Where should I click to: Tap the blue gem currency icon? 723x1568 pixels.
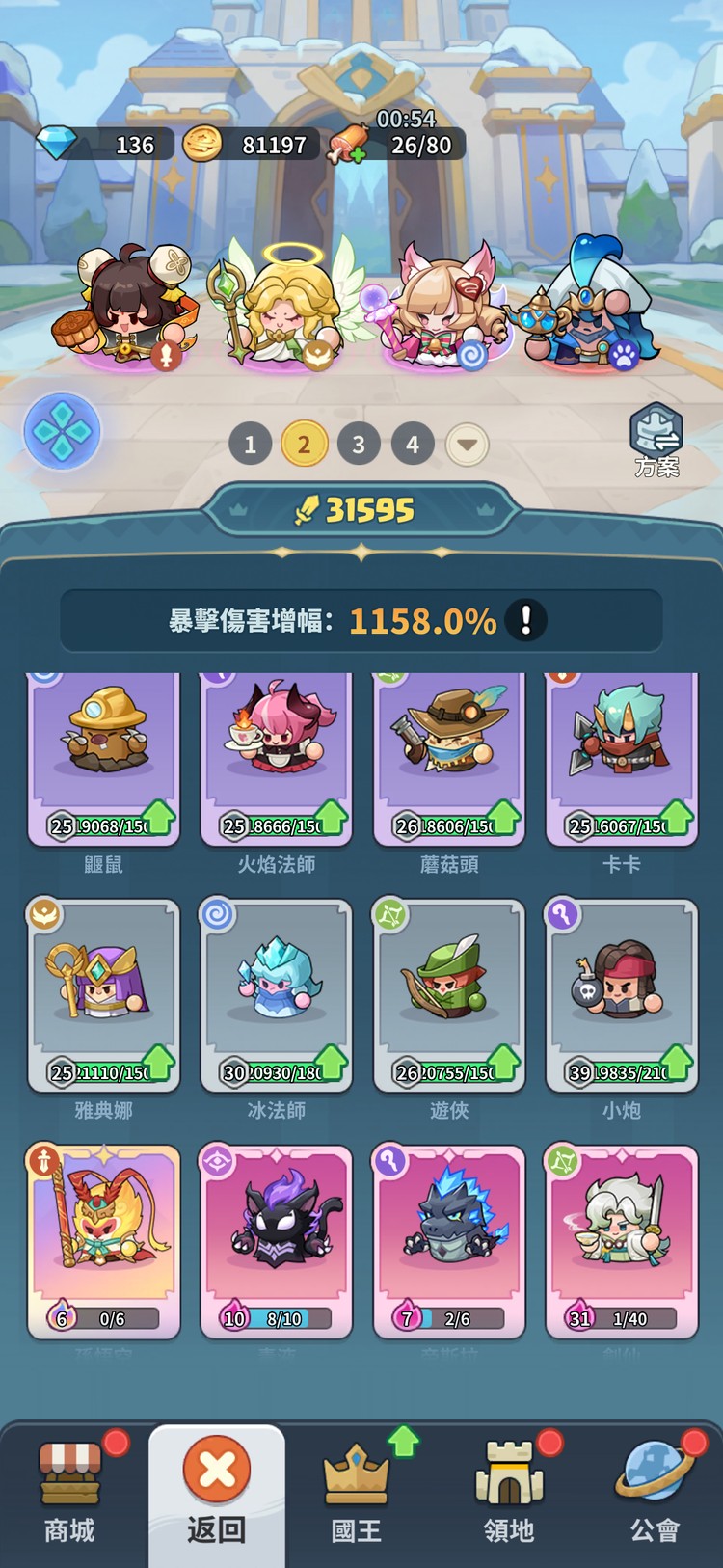click(x=58, y=145)
